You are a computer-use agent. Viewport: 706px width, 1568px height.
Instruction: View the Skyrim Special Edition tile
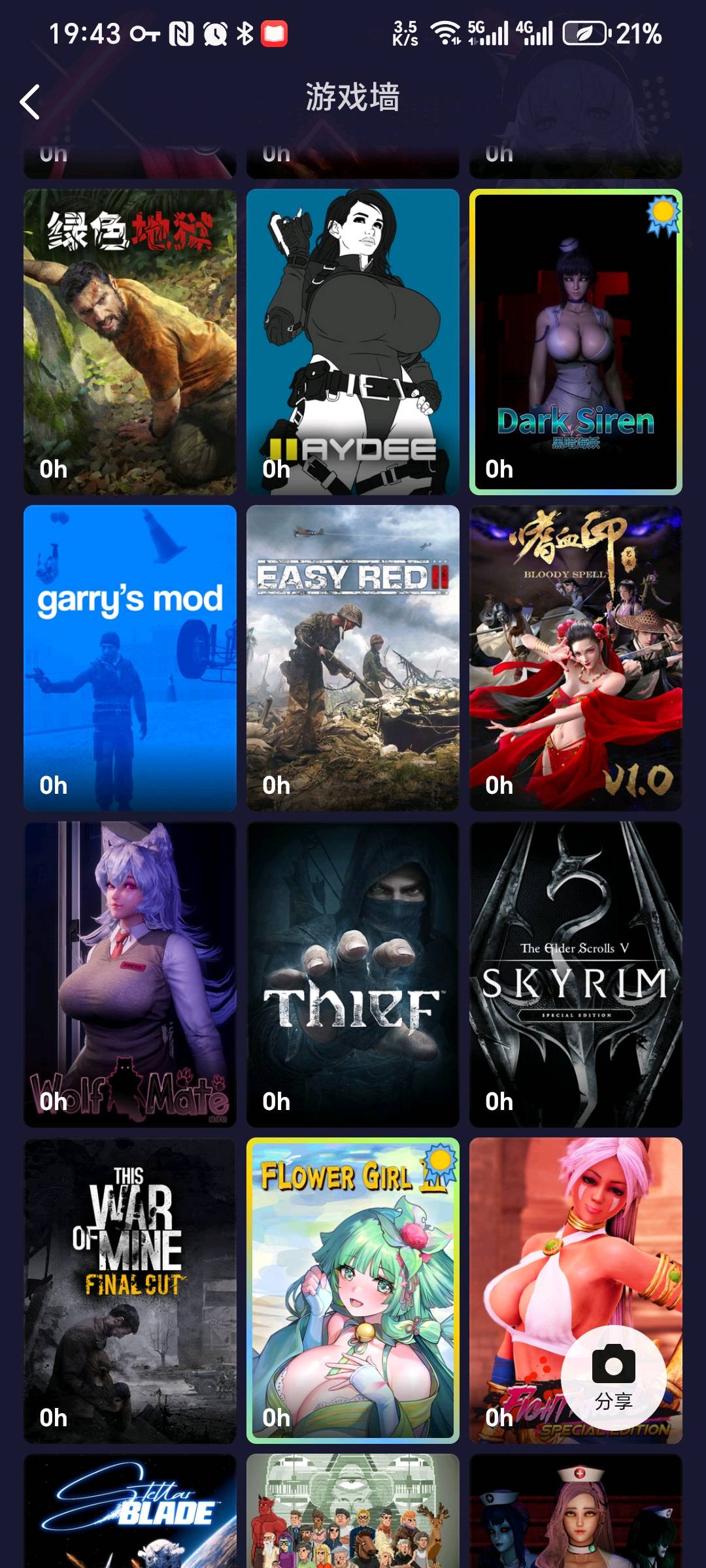tap(576, 974)
